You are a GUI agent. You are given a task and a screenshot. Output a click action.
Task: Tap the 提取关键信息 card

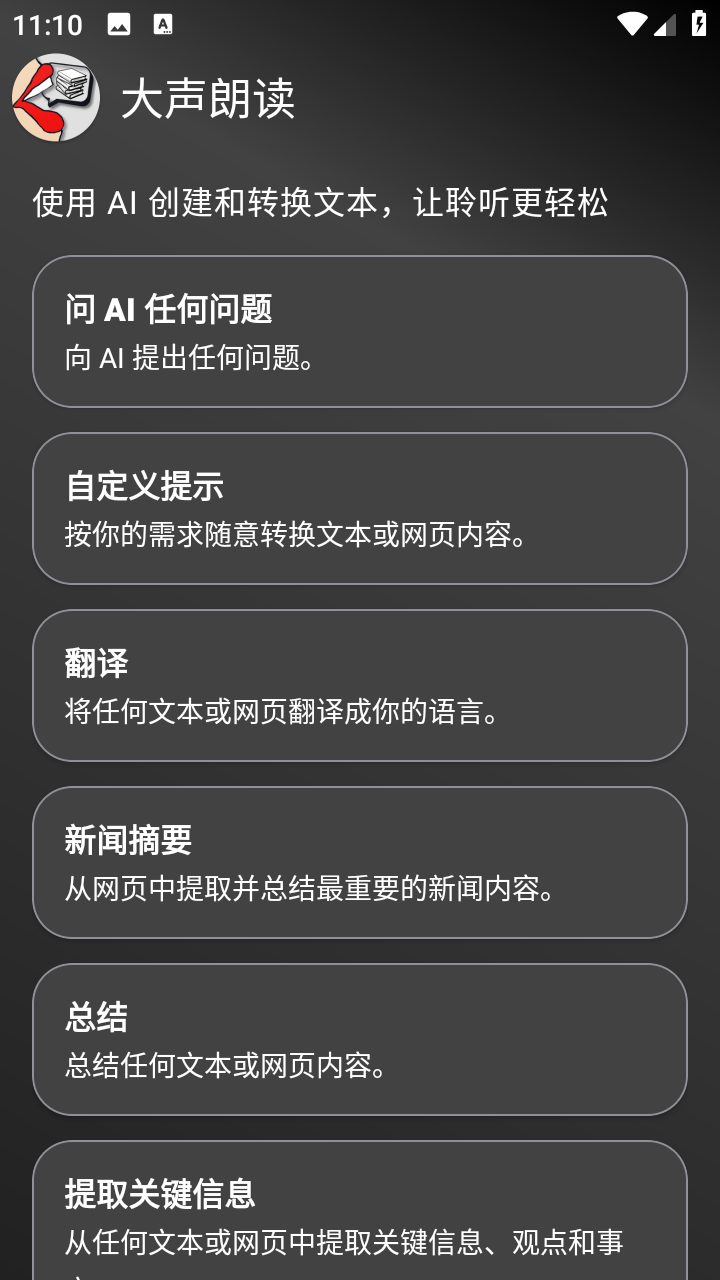(360, 1210)
